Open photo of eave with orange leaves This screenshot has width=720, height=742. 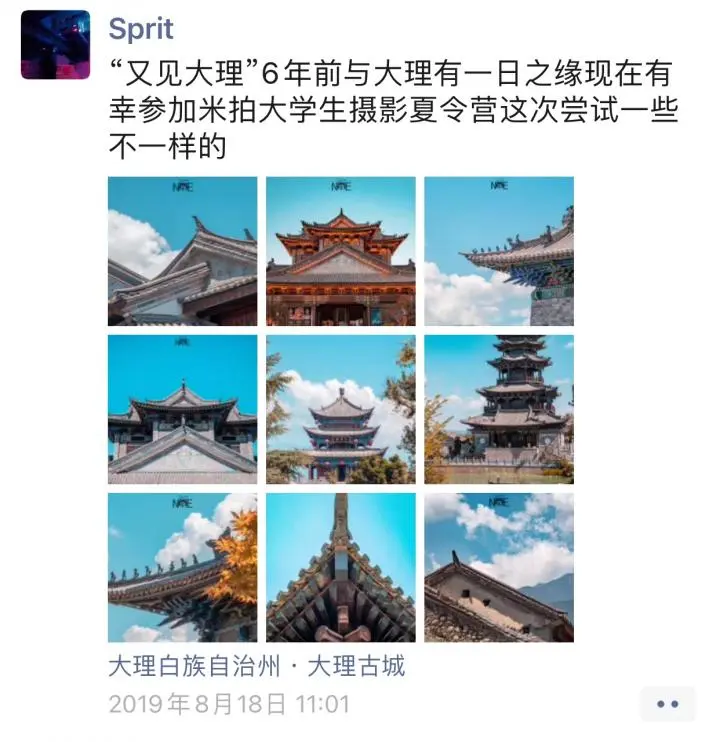coord(182,567)
